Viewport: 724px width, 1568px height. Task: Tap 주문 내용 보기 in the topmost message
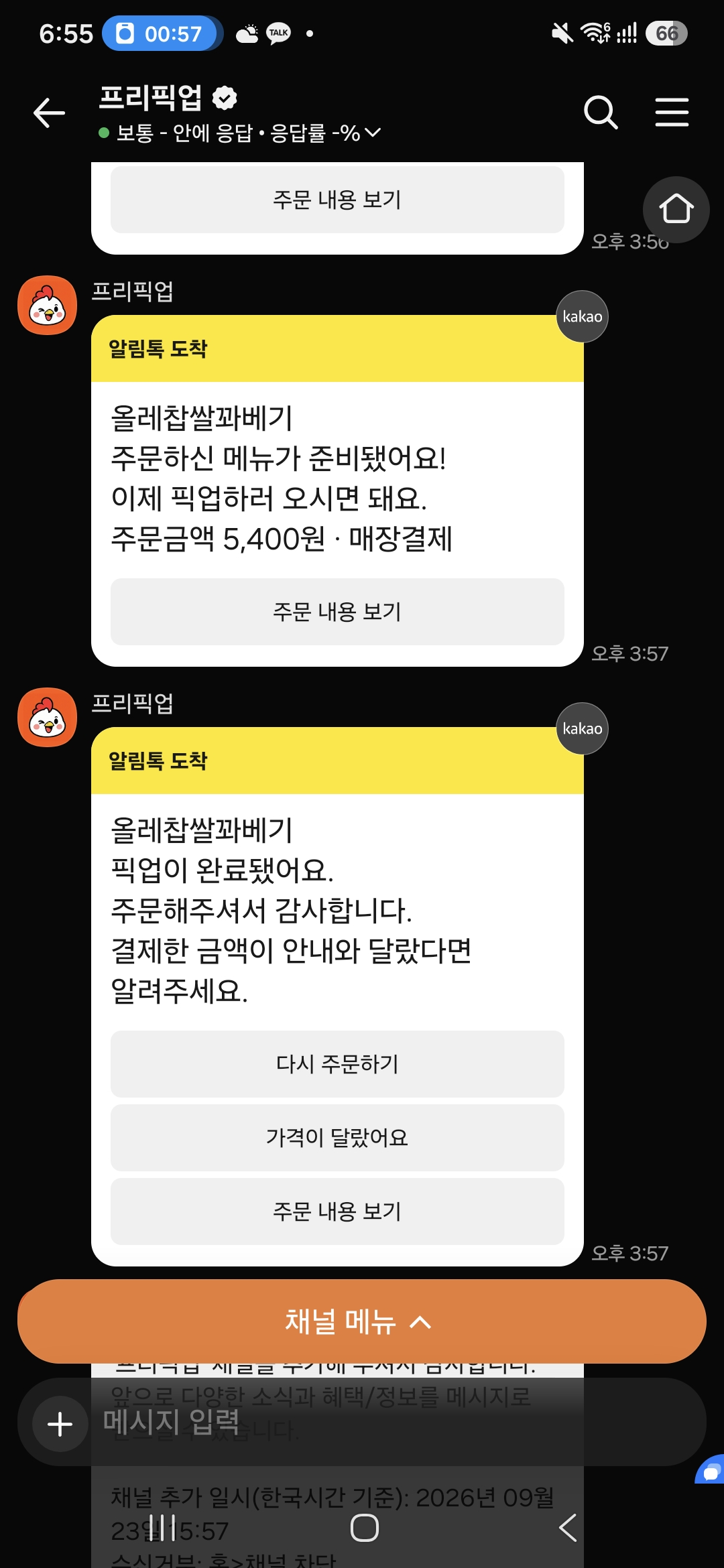337,200
